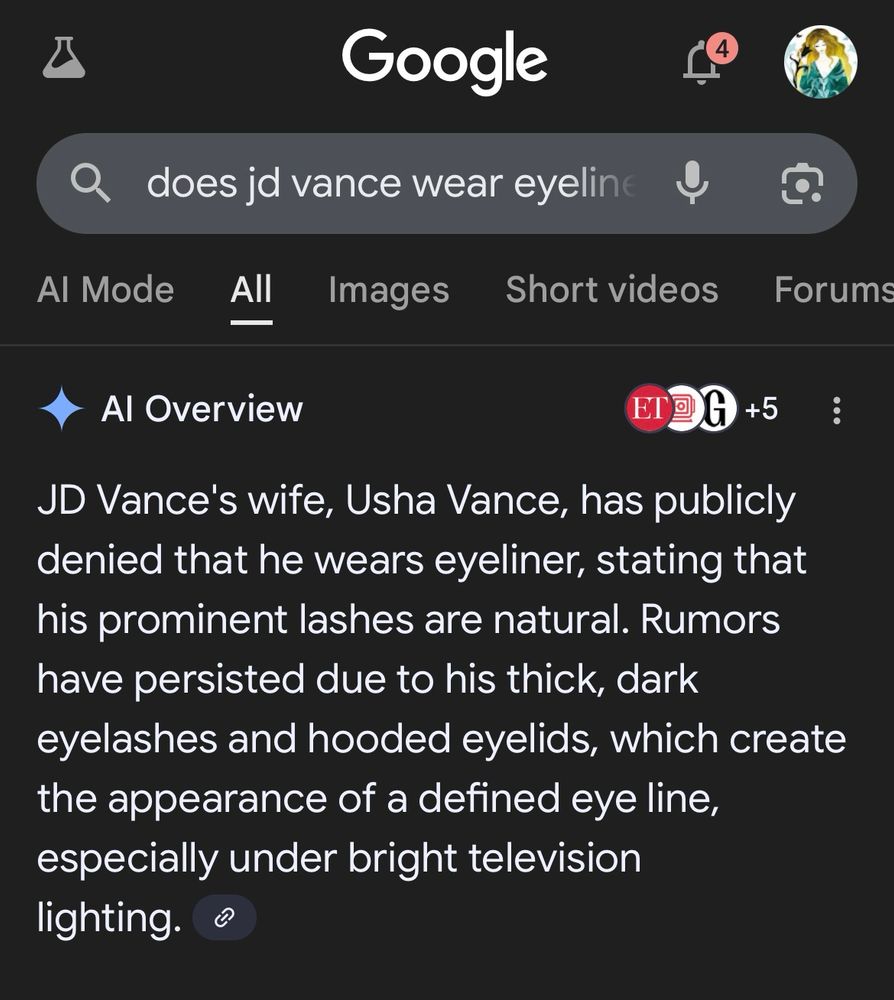Switch to the Images tab
The width and height of the screenshot is (894, 1000).
pos(388,290)
